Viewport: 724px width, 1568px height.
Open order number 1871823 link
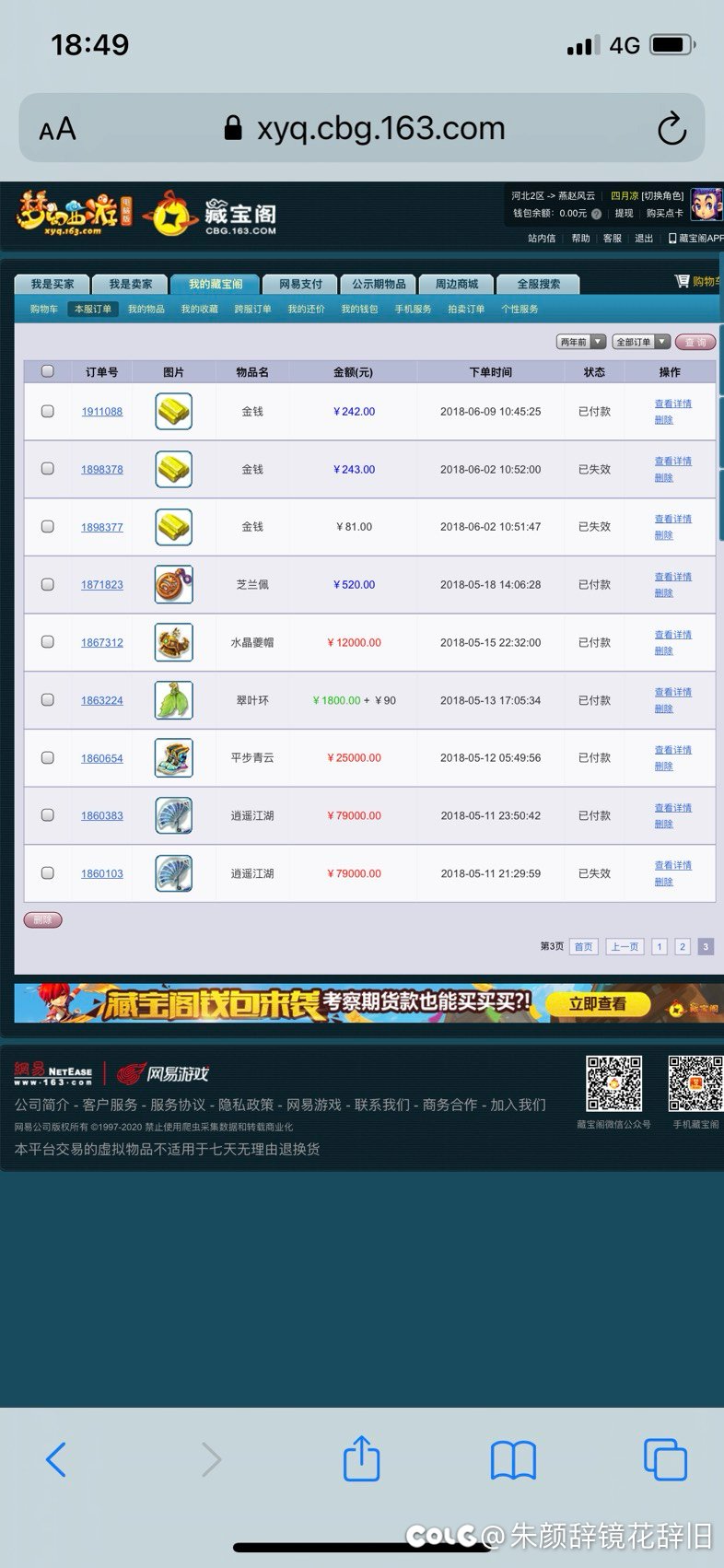pyautogui.click(x=101, y=585)
